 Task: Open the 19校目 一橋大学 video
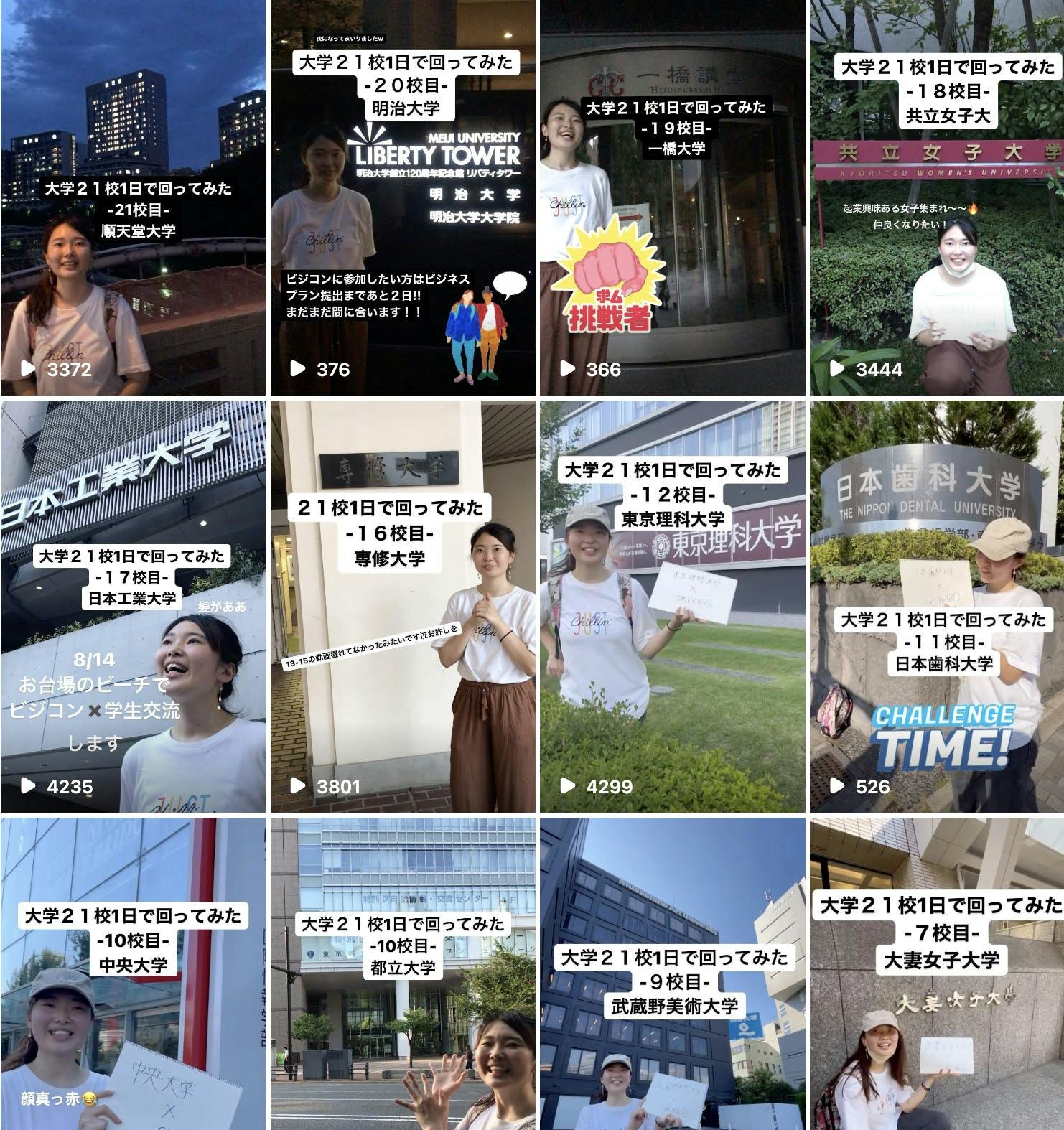click(x=673, y=197)
